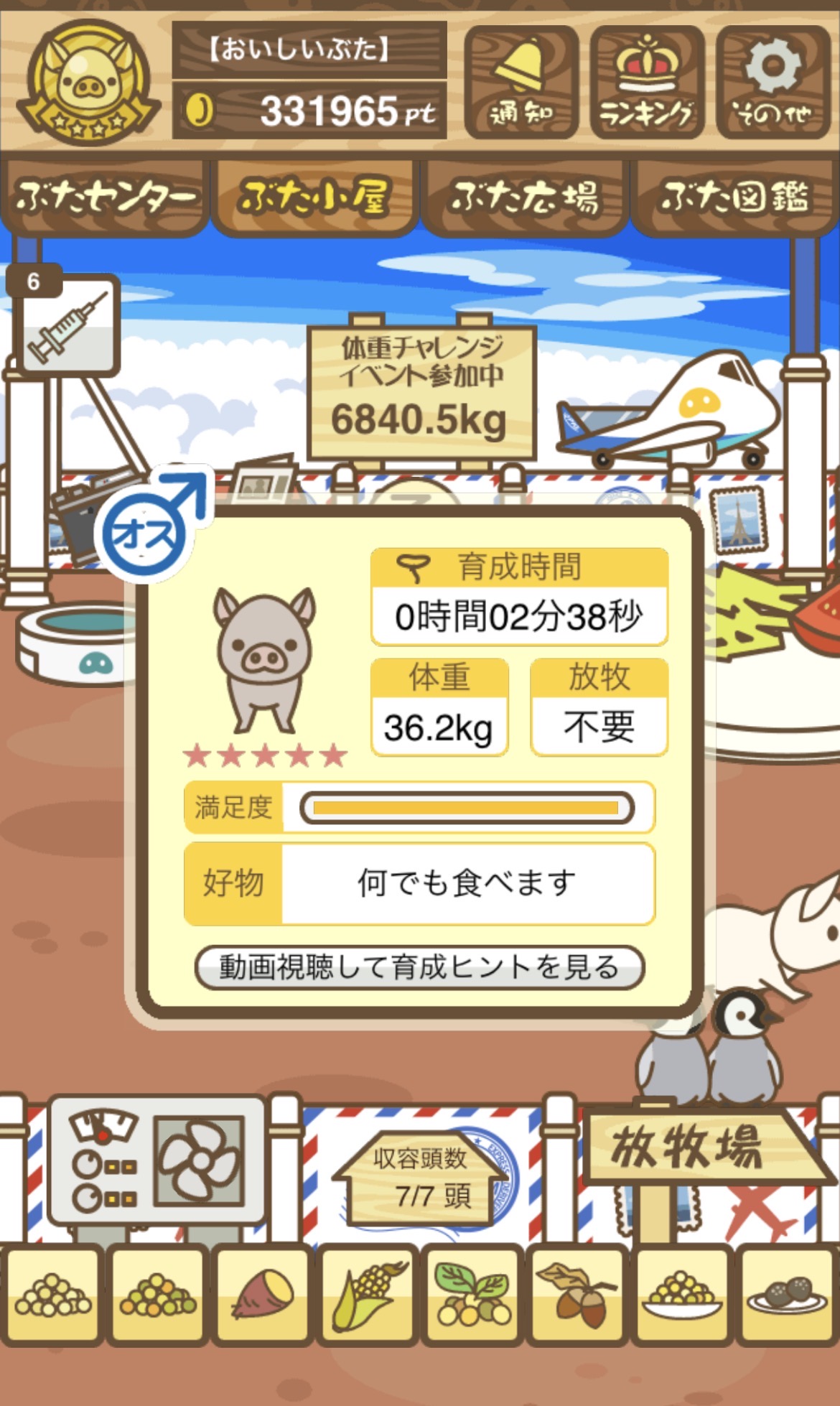This screenshot has width=840, height=1406.
Task: Switch to ぶた市場 tab
Action: click(524, 197)
